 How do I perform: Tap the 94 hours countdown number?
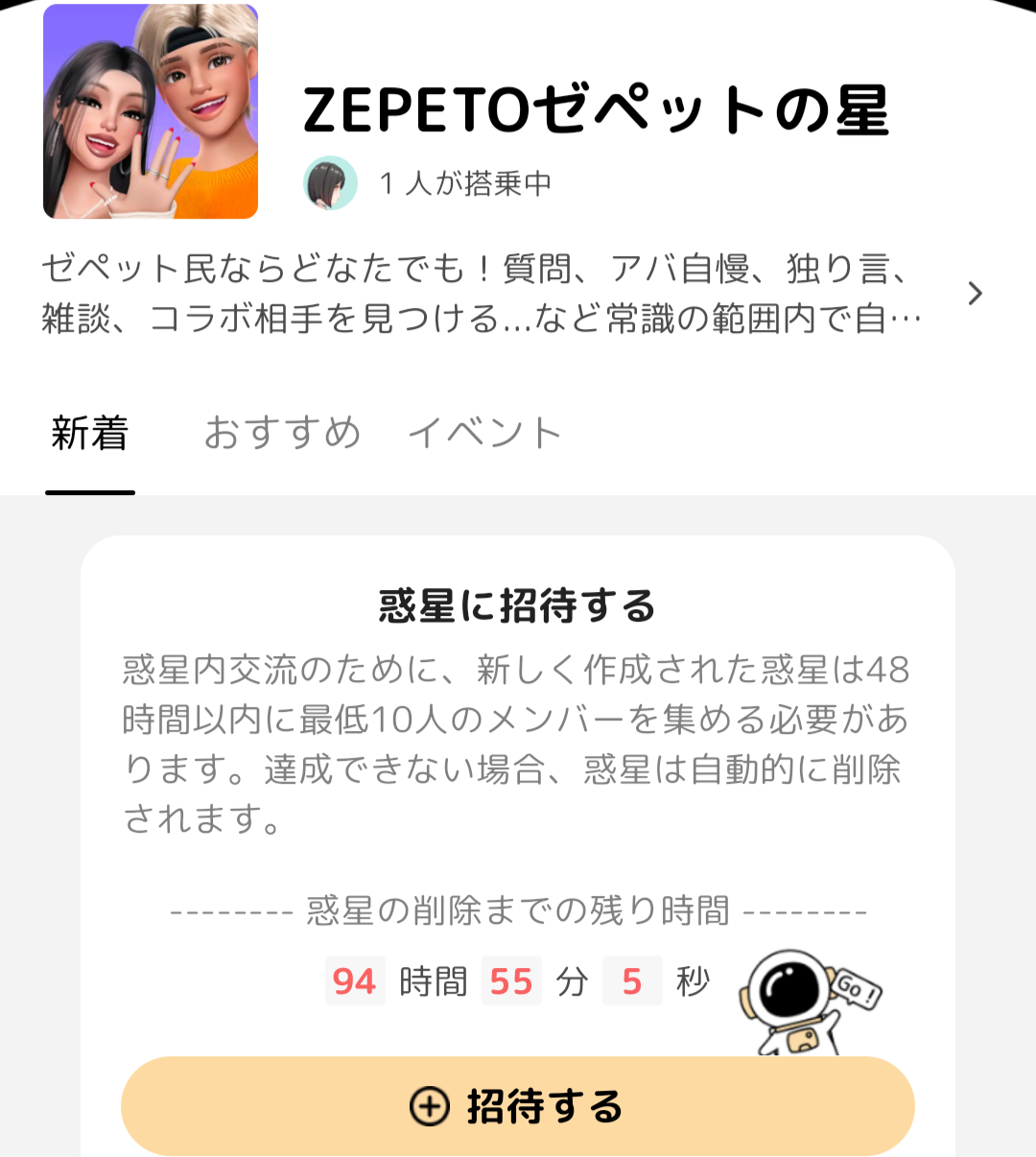[x=355, y=980]
